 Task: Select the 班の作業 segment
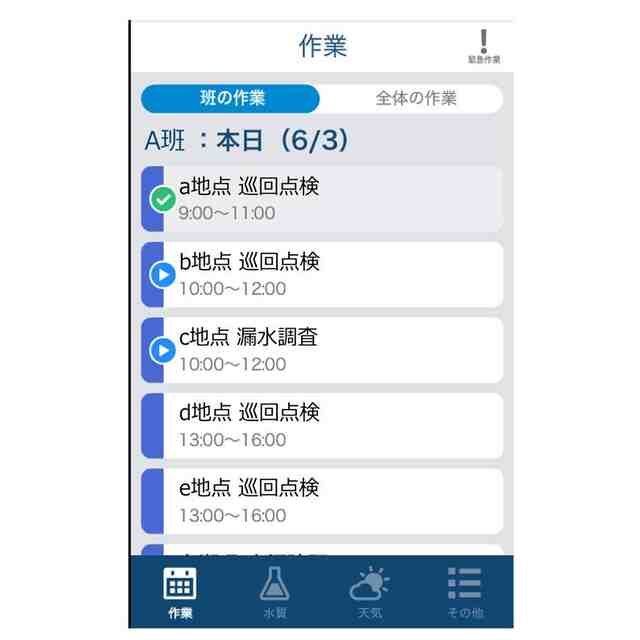231,99
